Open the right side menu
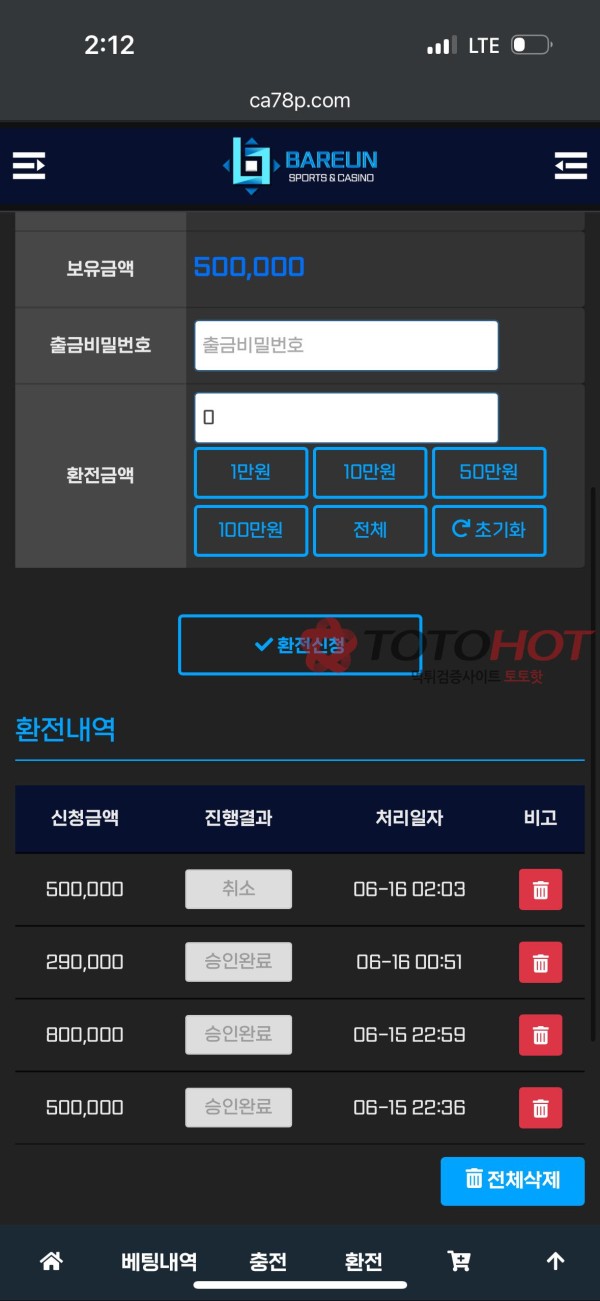Viewport: 600px width, 1301px height. click(x=570, y=165)
